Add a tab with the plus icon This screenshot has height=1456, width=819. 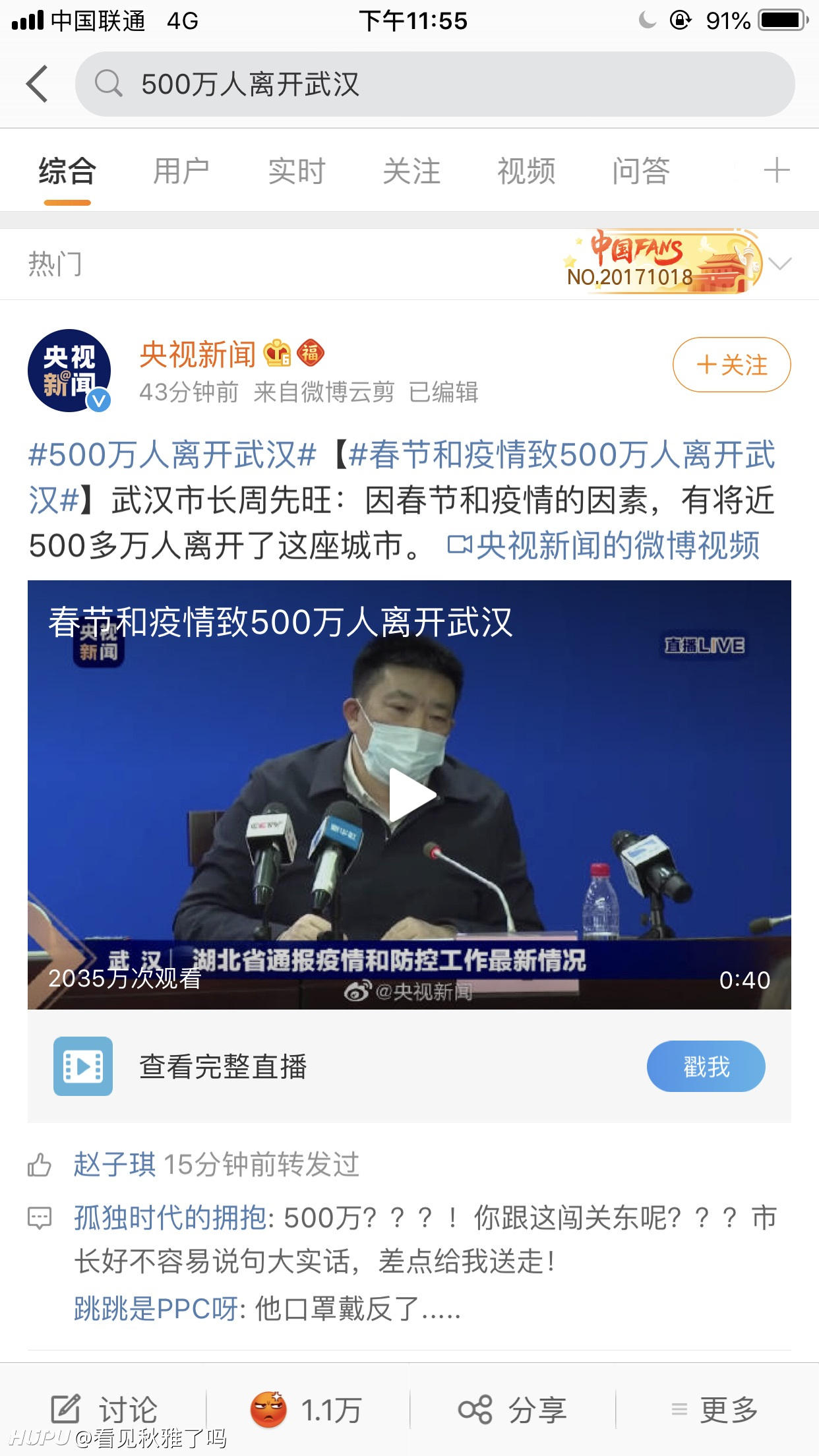[776, 170]
